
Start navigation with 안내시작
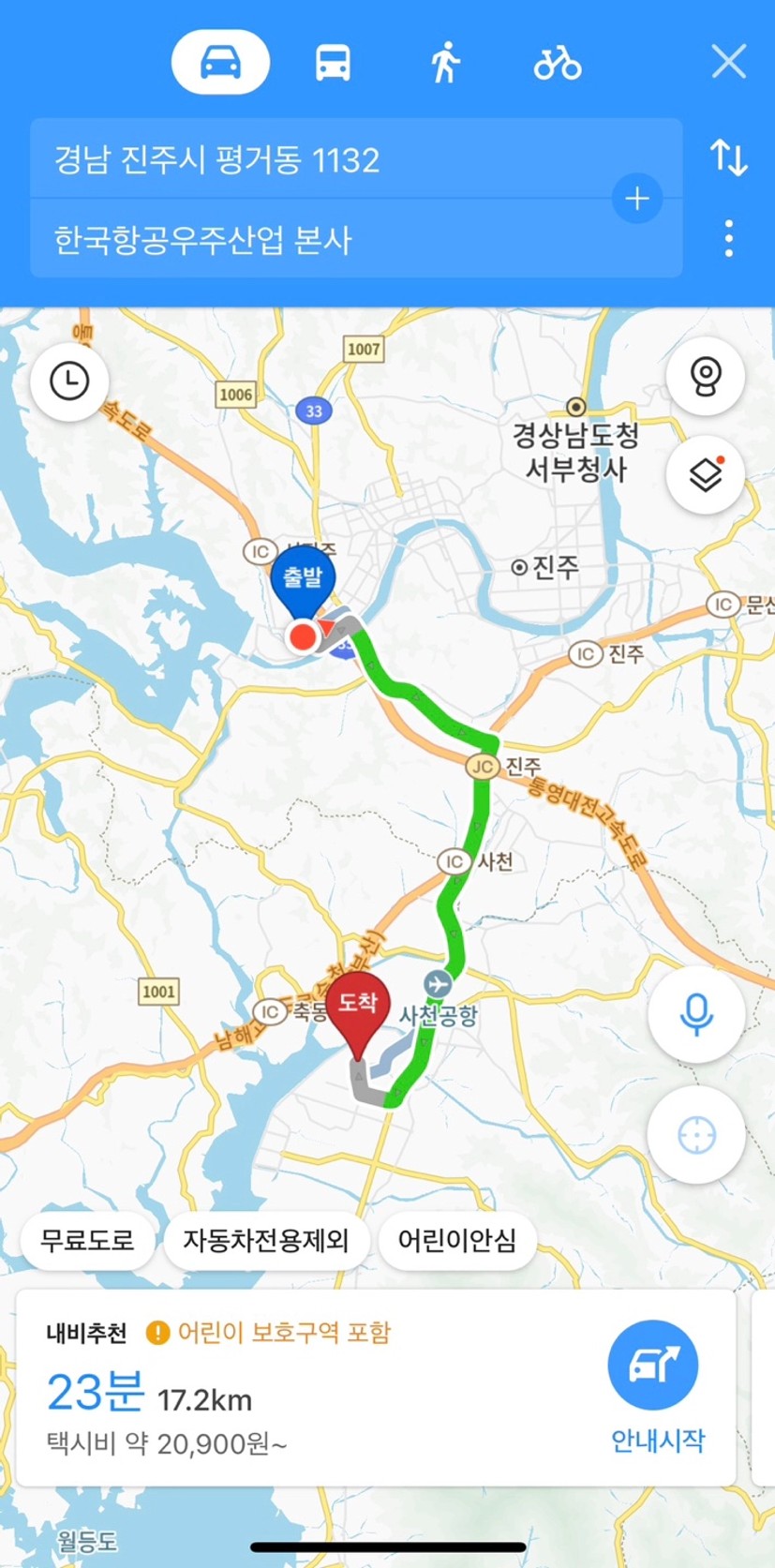657,1387
